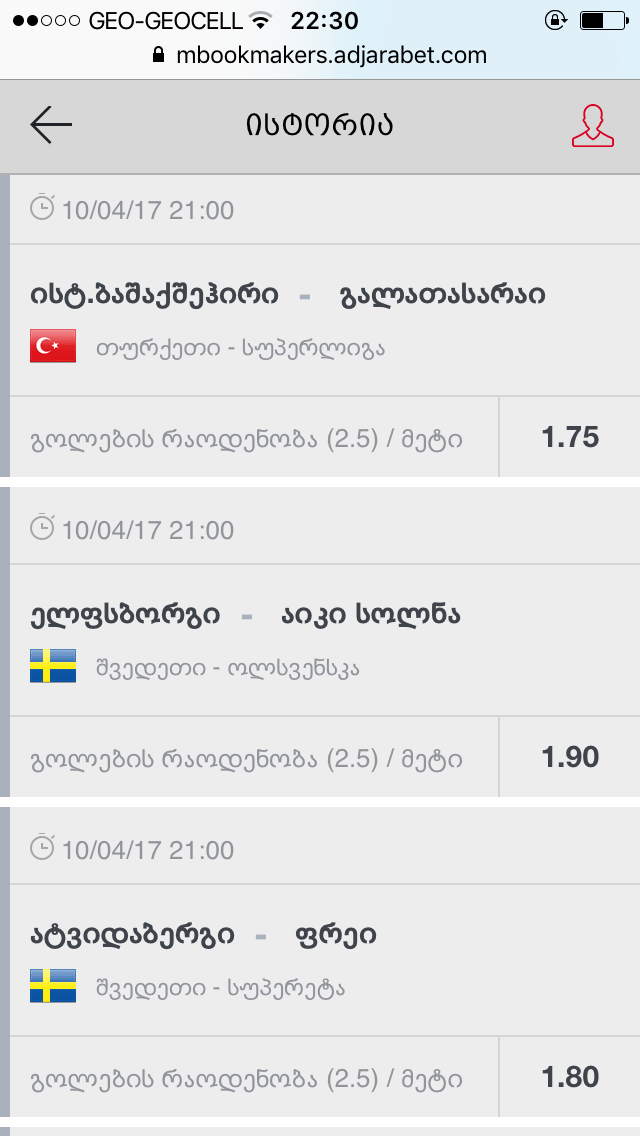Open the ატვიდაბერგი - ფრეი bet entry

pos(204,936)
